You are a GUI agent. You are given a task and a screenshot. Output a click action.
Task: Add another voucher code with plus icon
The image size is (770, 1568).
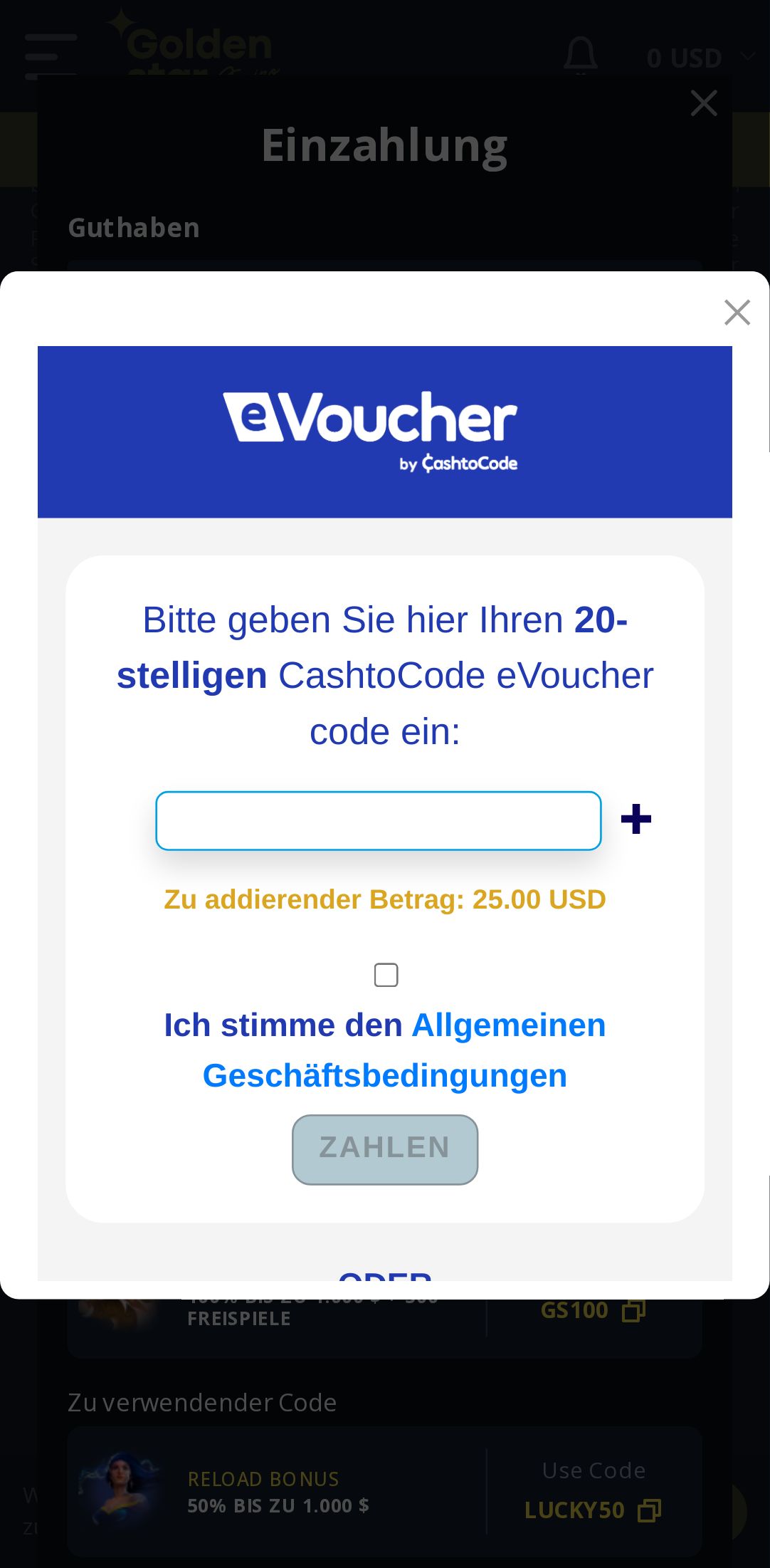tap(635, 819)
